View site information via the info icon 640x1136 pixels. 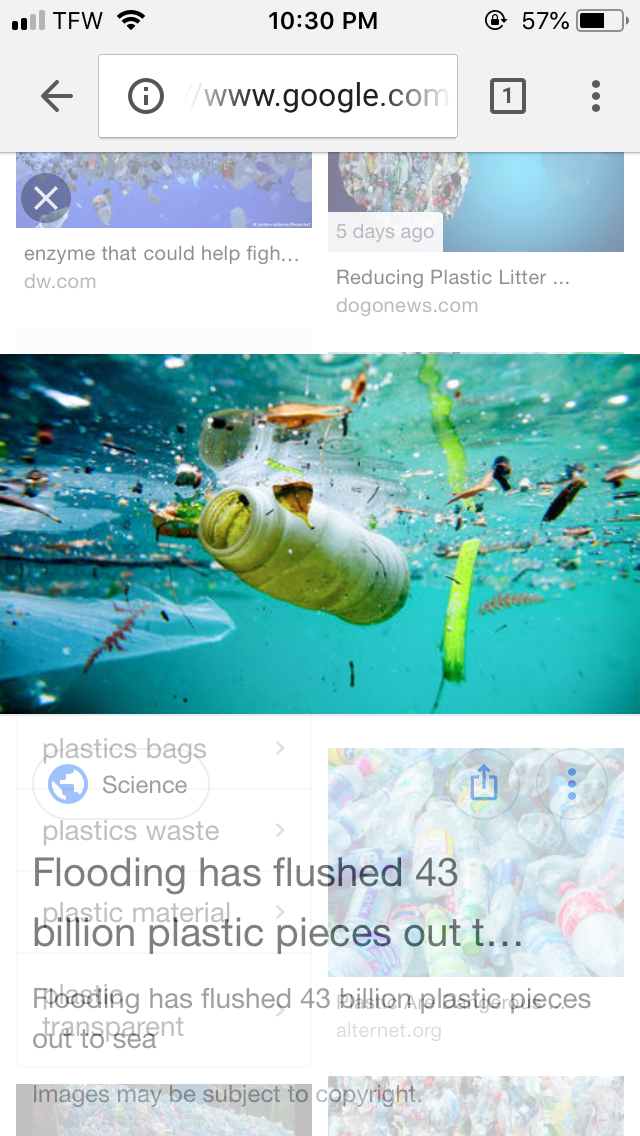146,96
